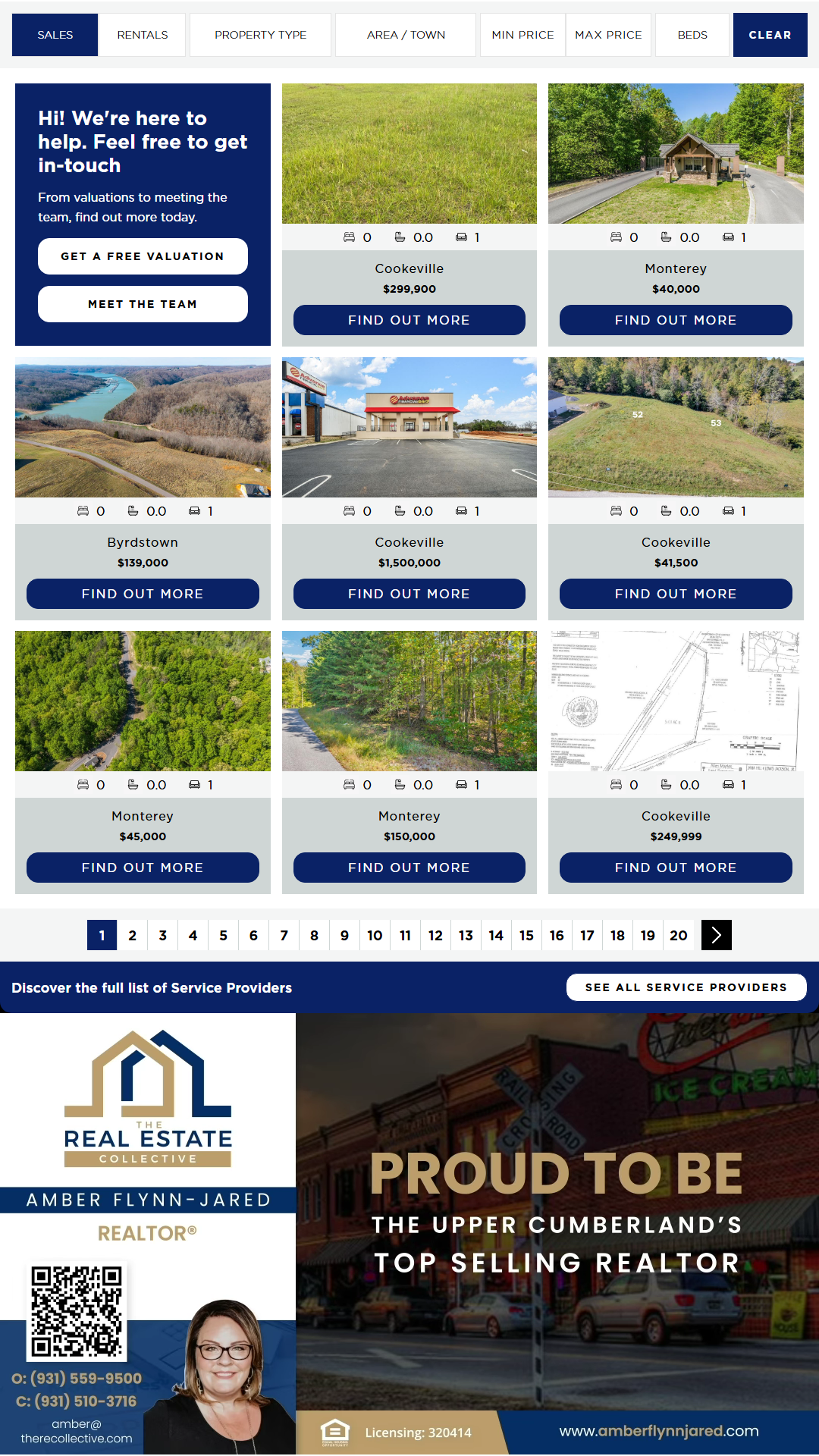Find out more about Byrdstown $139,000 listing
Screen dimensions: 819x1456
pos(143,594)
